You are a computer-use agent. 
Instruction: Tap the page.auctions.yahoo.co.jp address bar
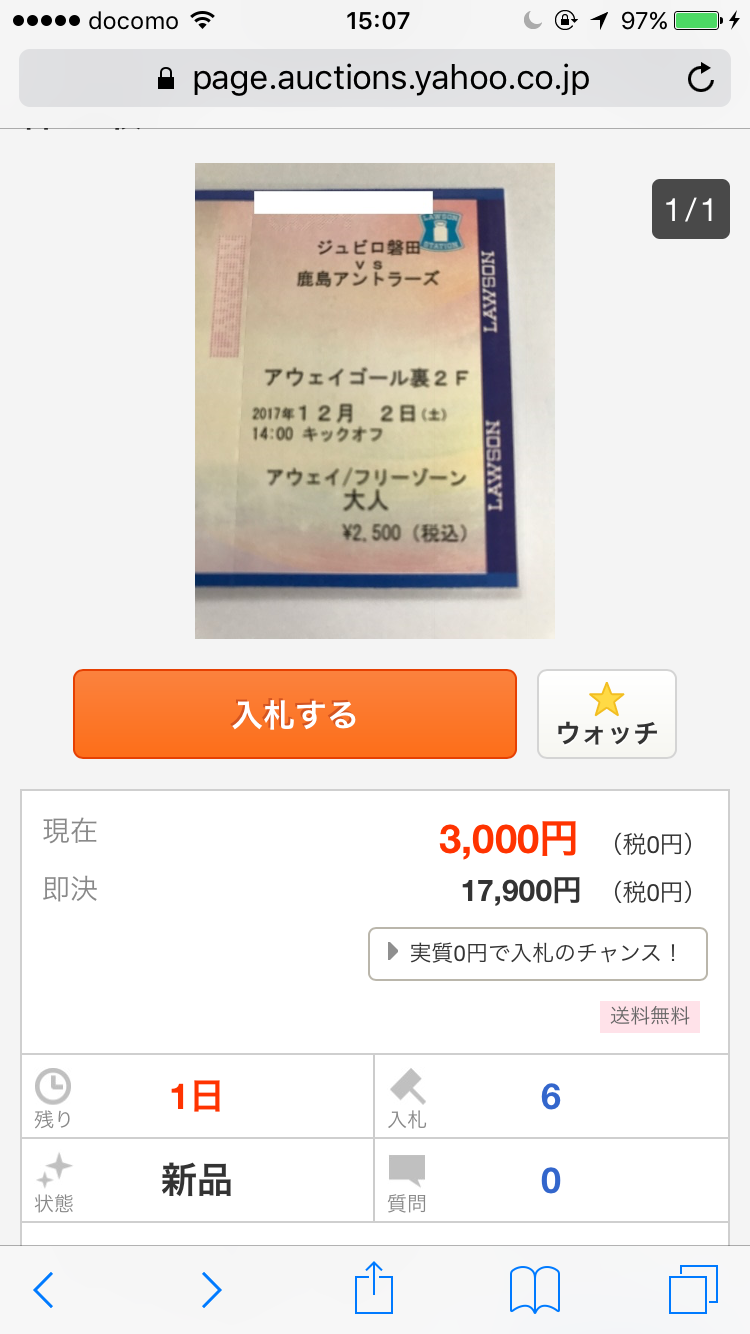click(375, 79)
